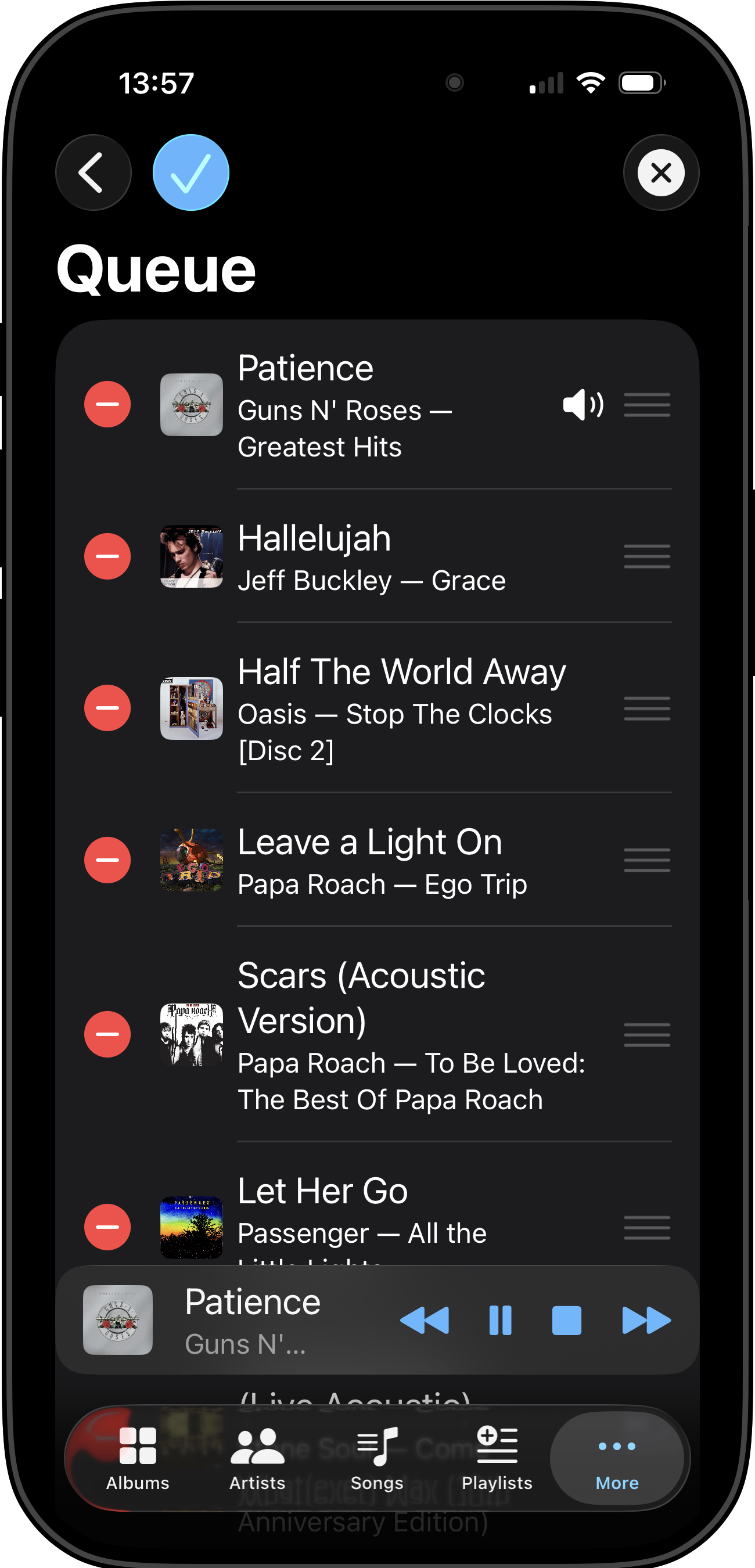Grab the drag handle next to Patience

click(646, 405)
